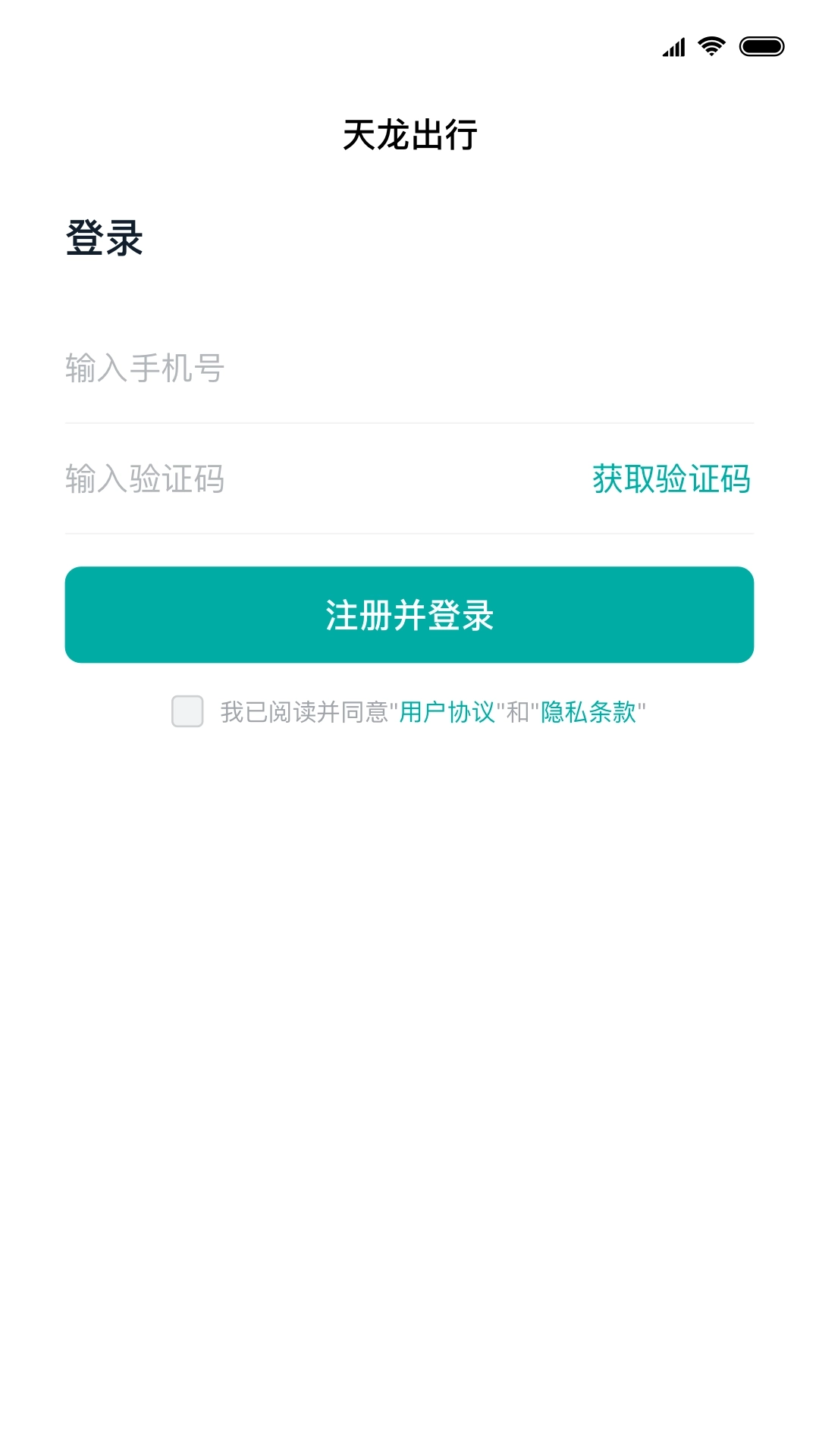
Task: Select the status bar battery icon
Action: click(x=761, y=47)
